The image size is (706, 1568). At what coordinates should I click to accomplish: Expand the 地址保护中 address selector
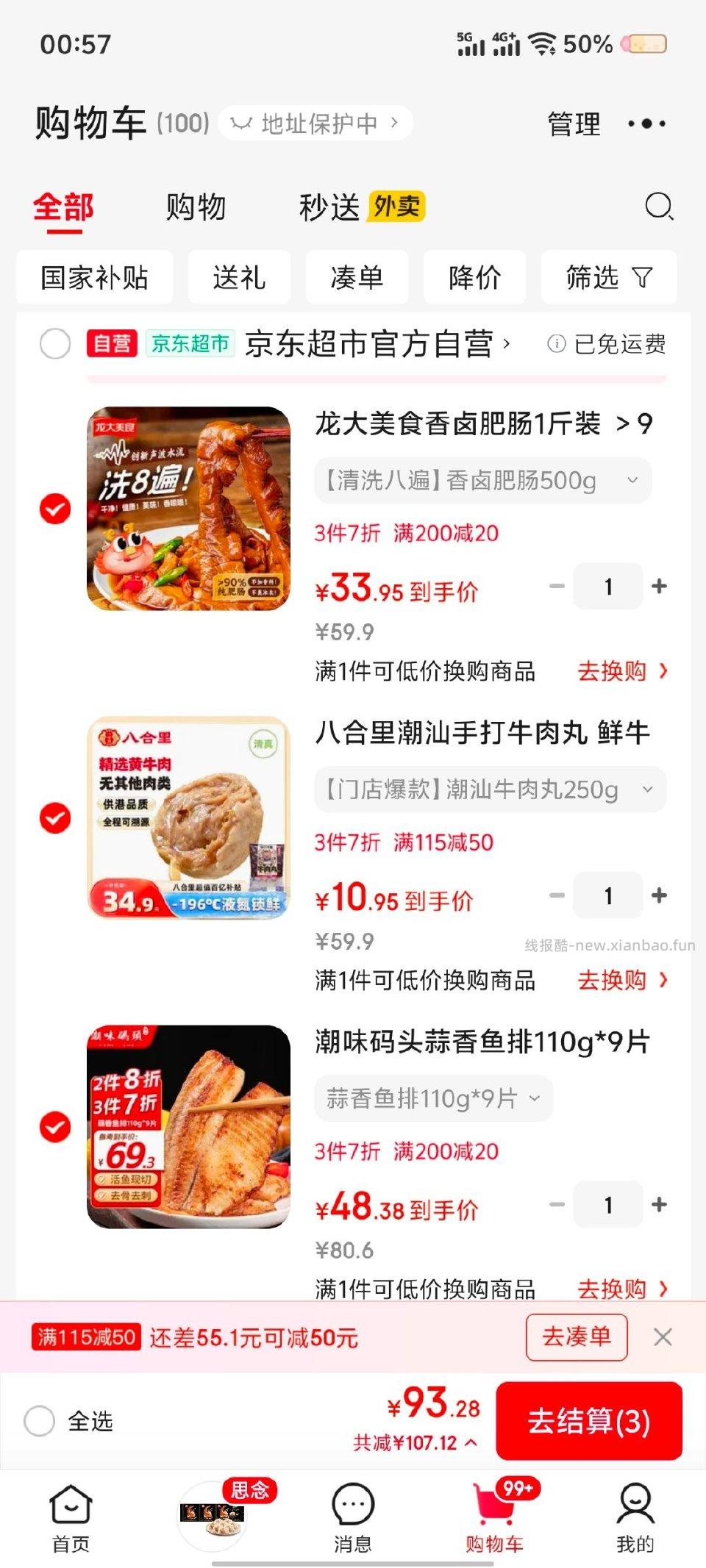pos(316,123)
